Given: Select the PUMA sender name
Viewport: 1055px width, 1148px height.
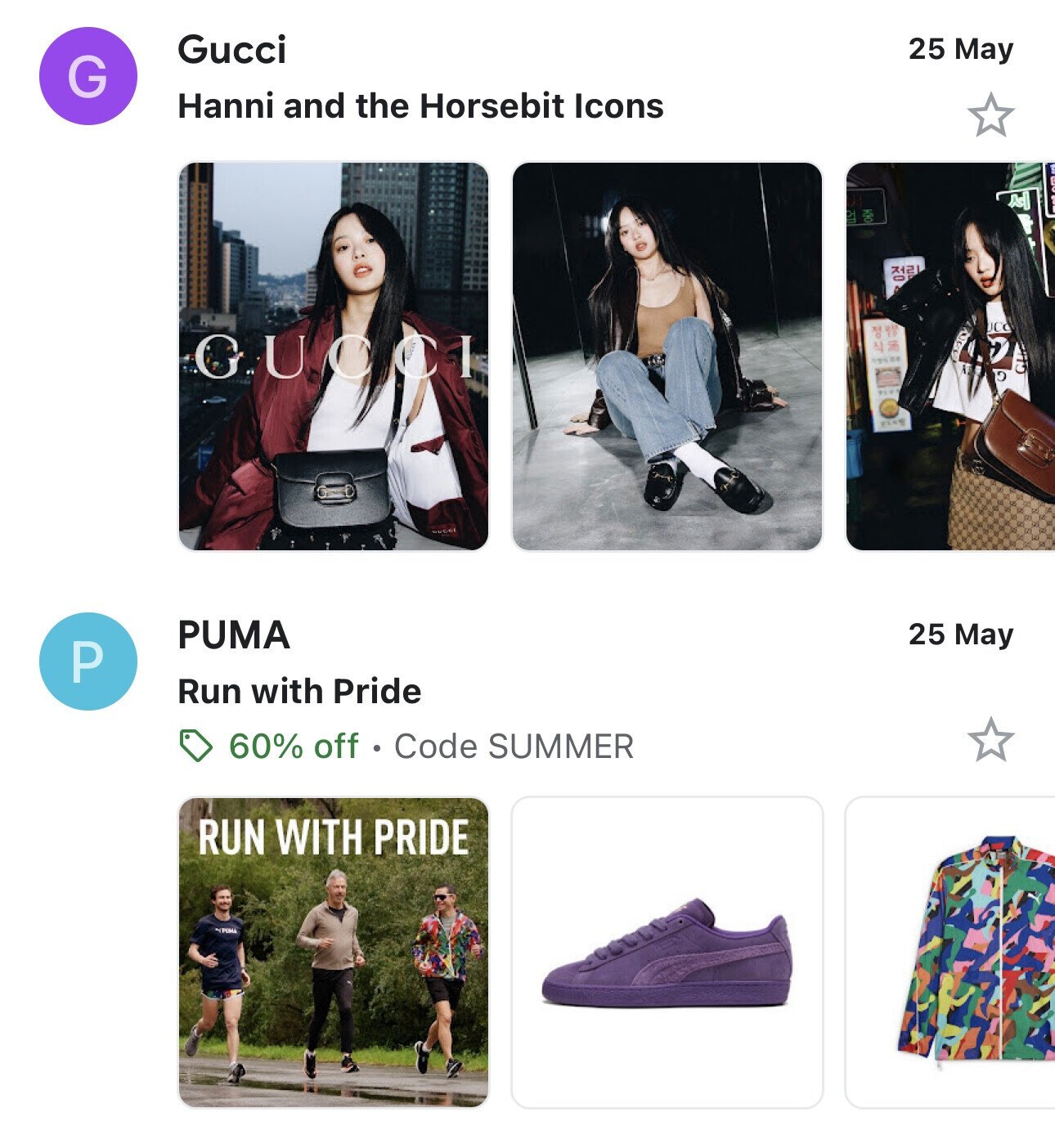Looking at the screenshot, I should pos(235,637).
